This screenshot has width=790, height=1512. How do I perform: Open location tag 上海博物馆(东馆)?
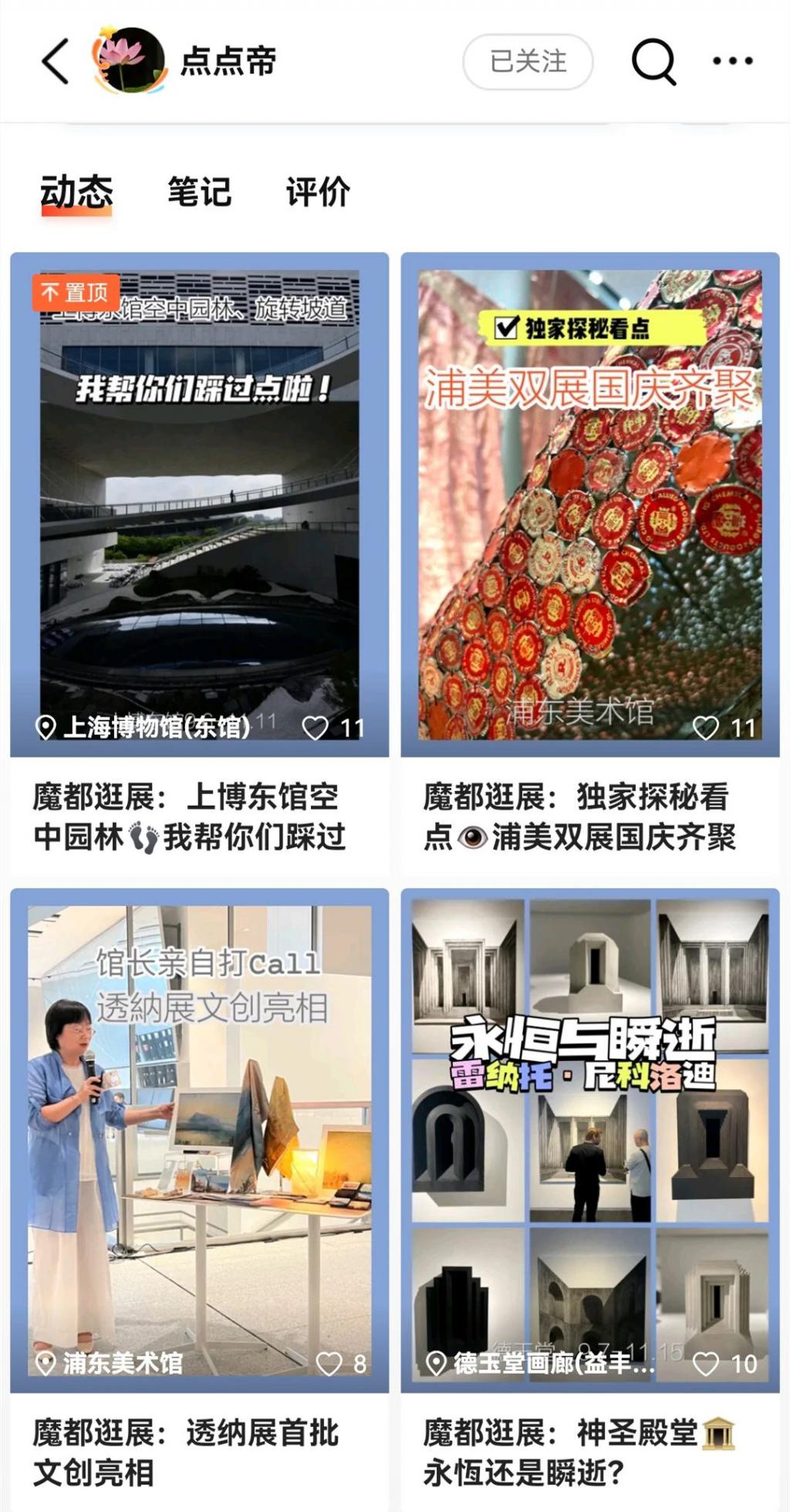pyautogui.click(x=147, y=728)
